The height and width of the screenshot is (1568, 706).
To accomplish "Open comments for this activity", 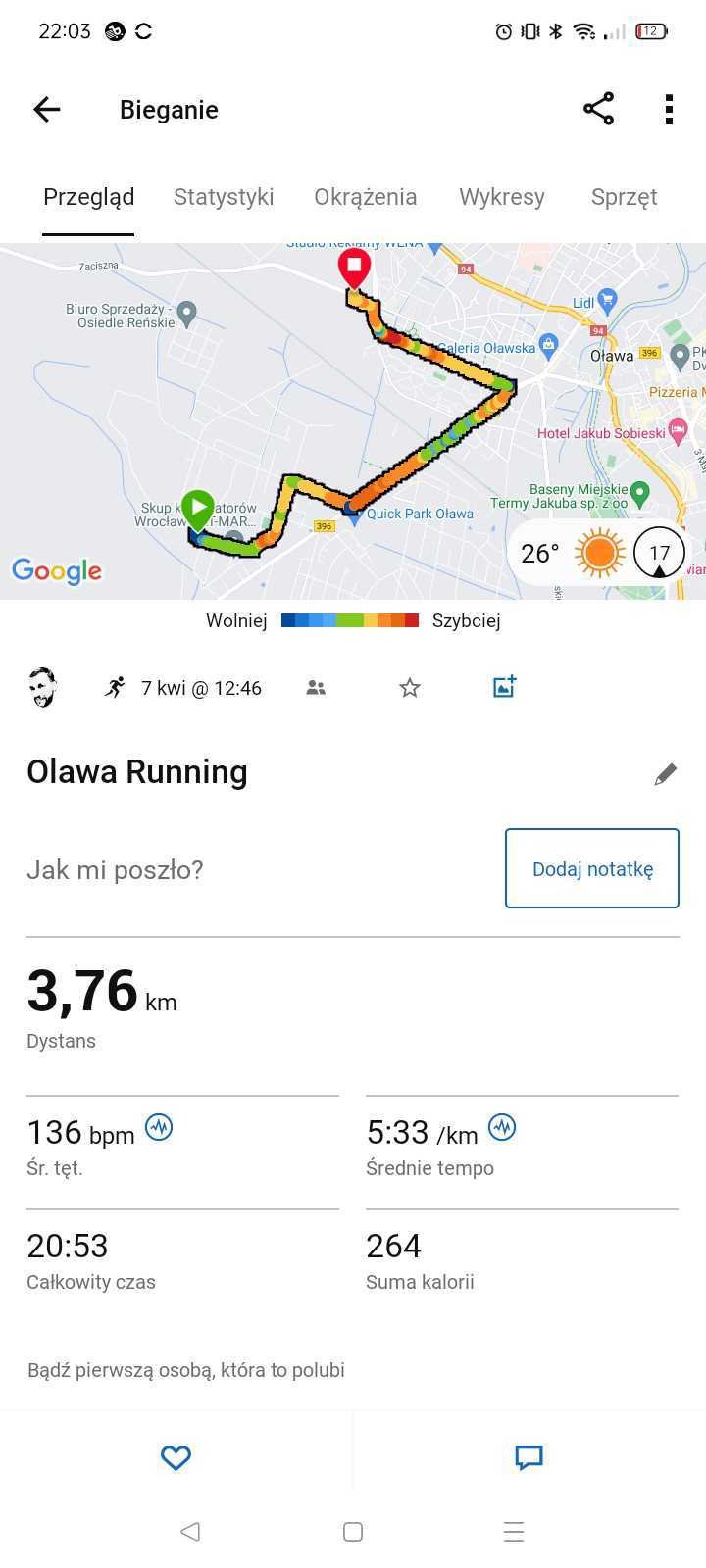I will click(529, 1457).
